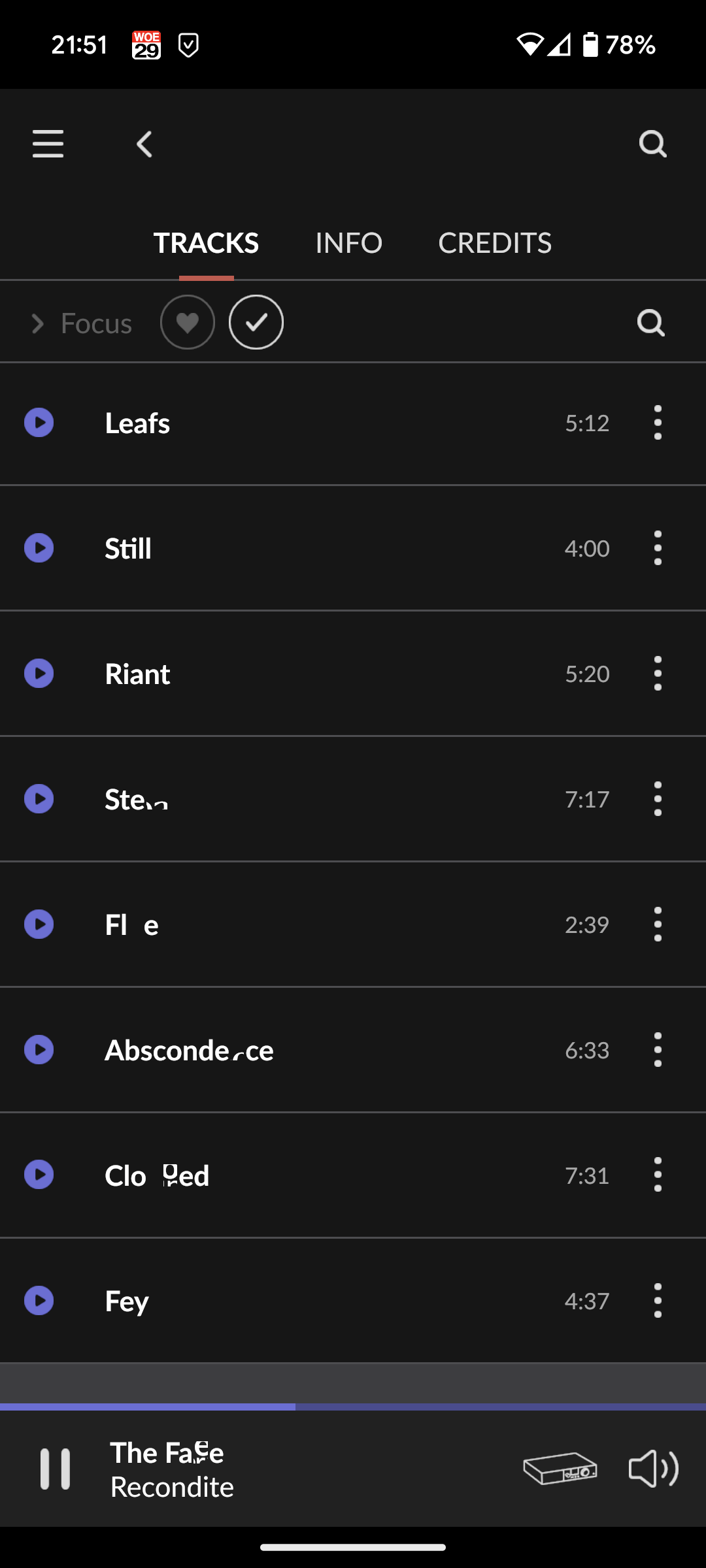Viewport: 706px width, 1568px height.
Task: Pause the currently playing song
Action: [x=56, y=1469]
